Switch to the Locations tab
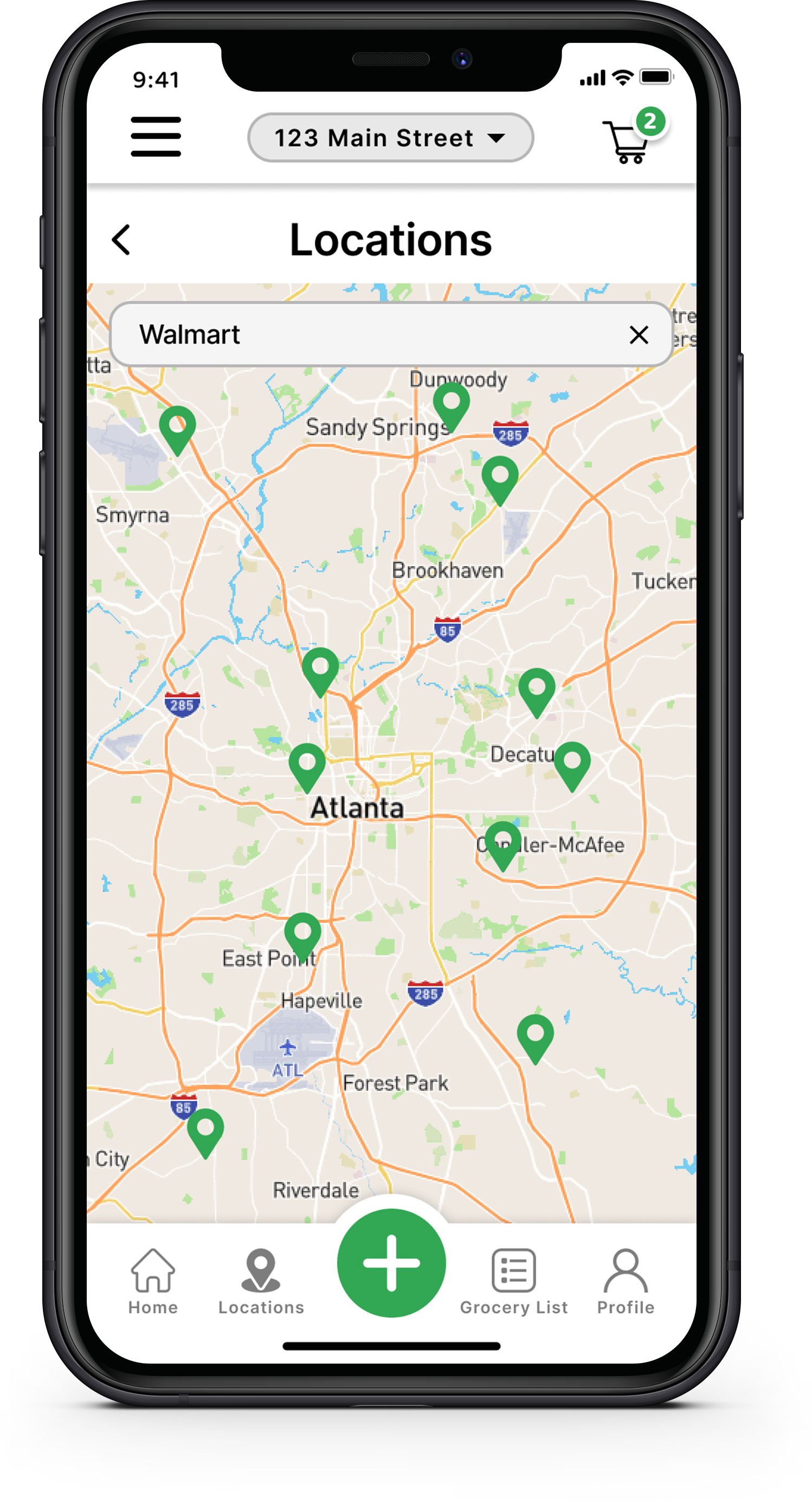The width and height of the screenshot is (812, 1503). tap(261, 1282)
